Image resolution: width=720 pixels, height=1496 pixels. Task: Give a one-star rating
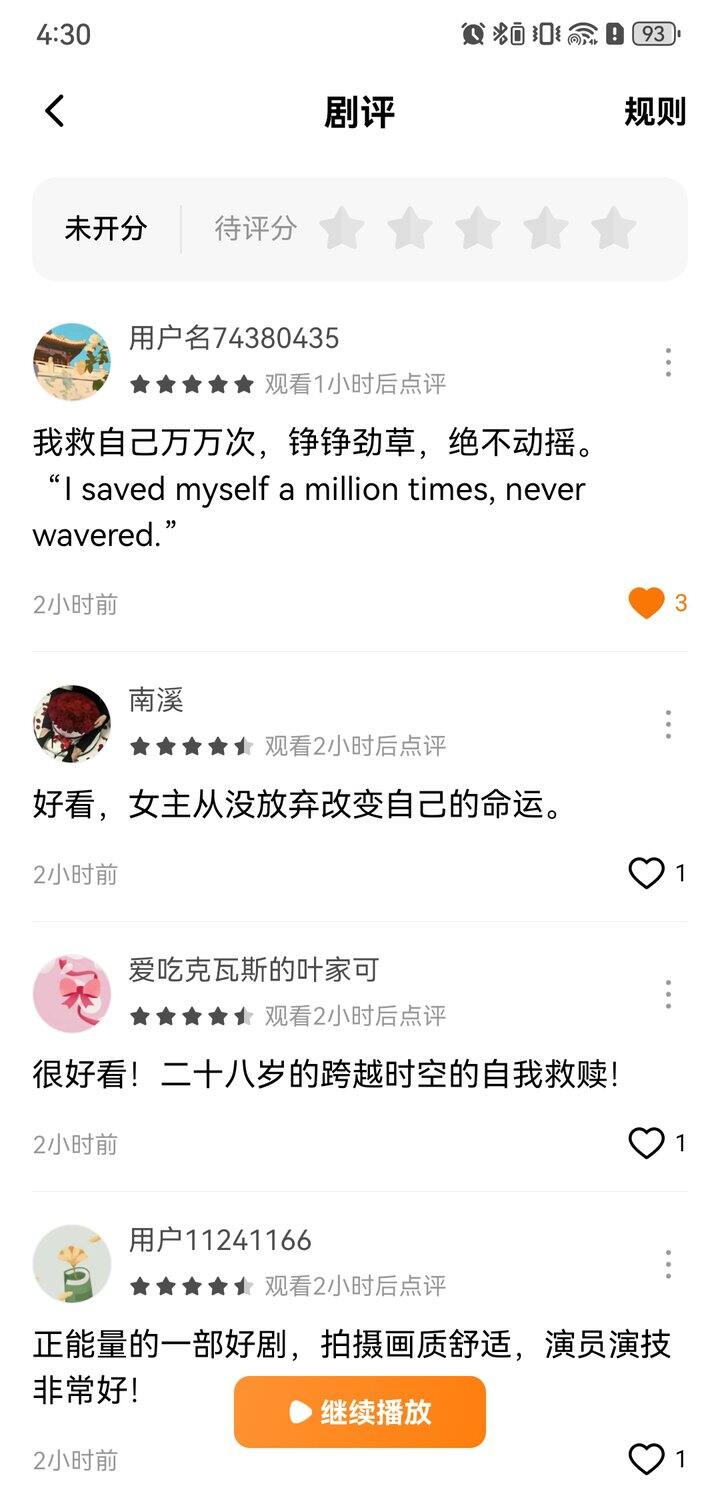coord(342,229)
